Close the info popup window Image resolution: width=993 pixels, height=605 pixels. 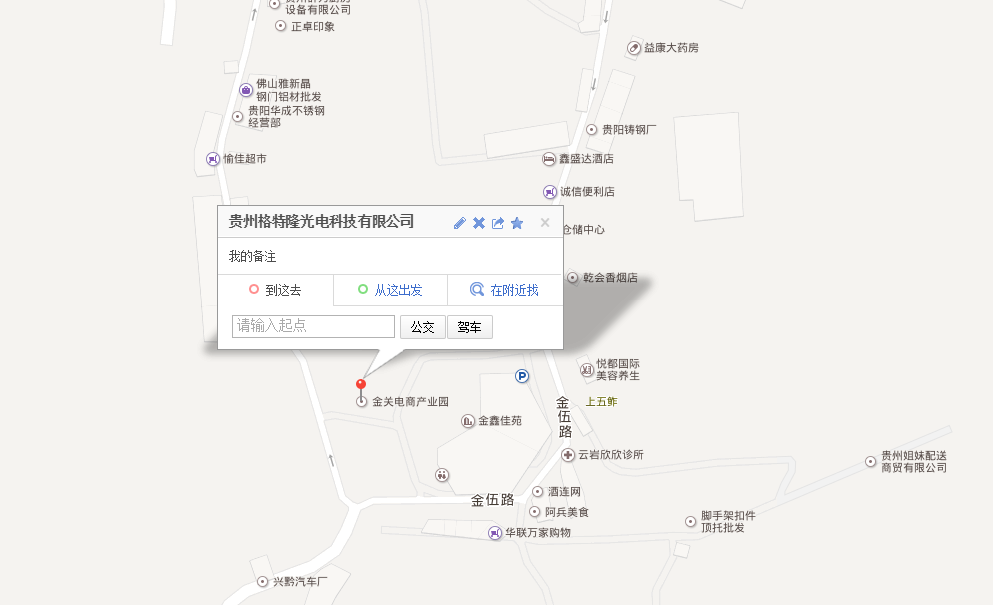(x=545, y=223)
